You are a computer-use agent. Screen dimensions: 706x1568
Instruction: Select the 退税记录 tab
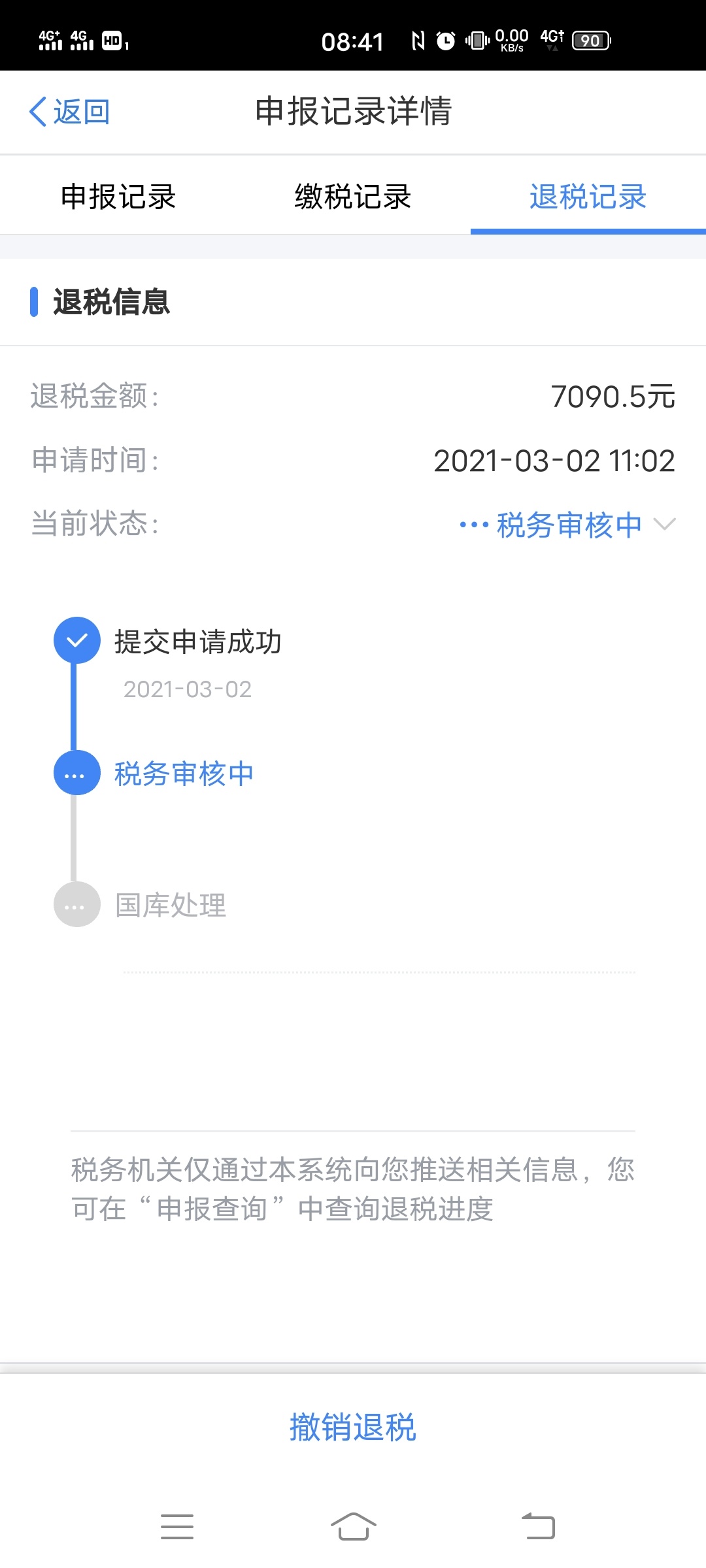pyautogui.click(x=588, y=196)
